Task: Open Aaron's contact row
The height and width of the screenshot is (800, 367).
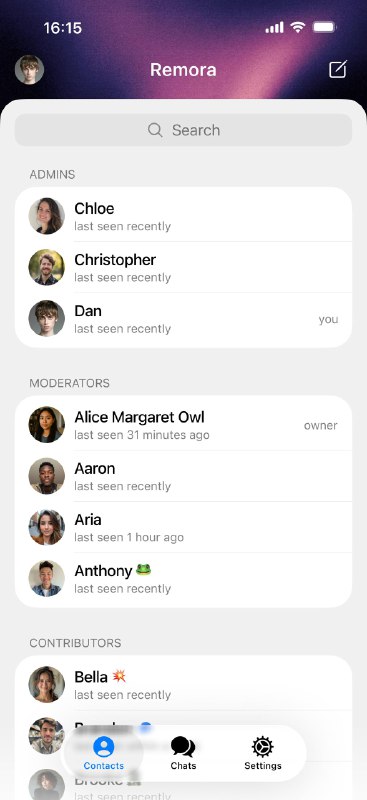Action: click(x=183, y=476)
